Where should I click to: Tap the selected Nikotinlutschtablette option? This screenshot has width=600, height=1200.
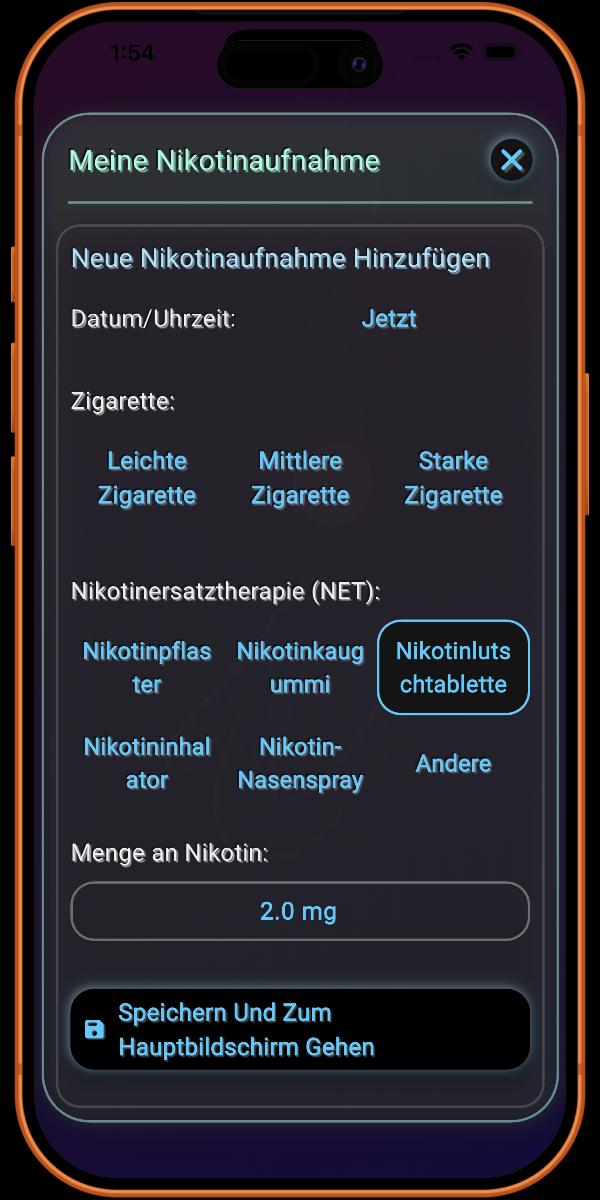tap(453, 668)
